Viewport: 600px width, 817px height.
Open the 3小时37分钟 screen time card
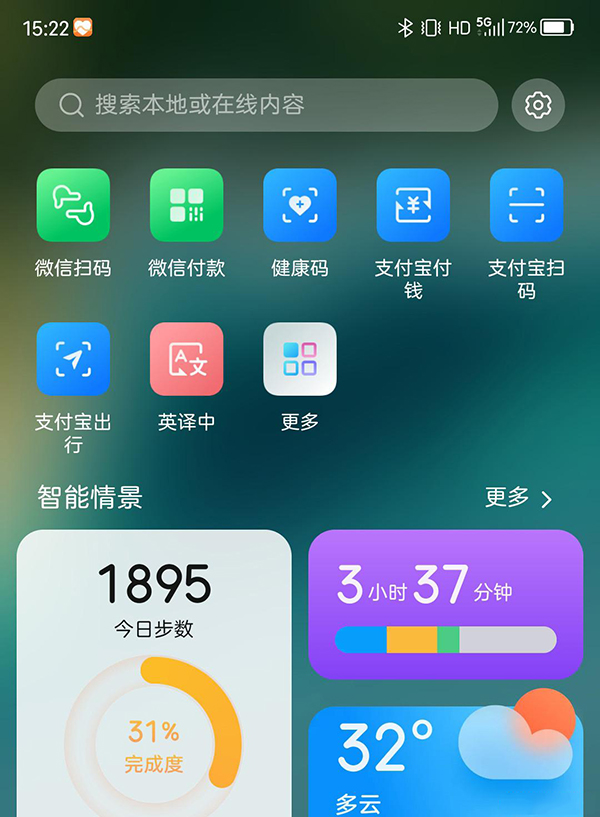(x=445, y=604)
